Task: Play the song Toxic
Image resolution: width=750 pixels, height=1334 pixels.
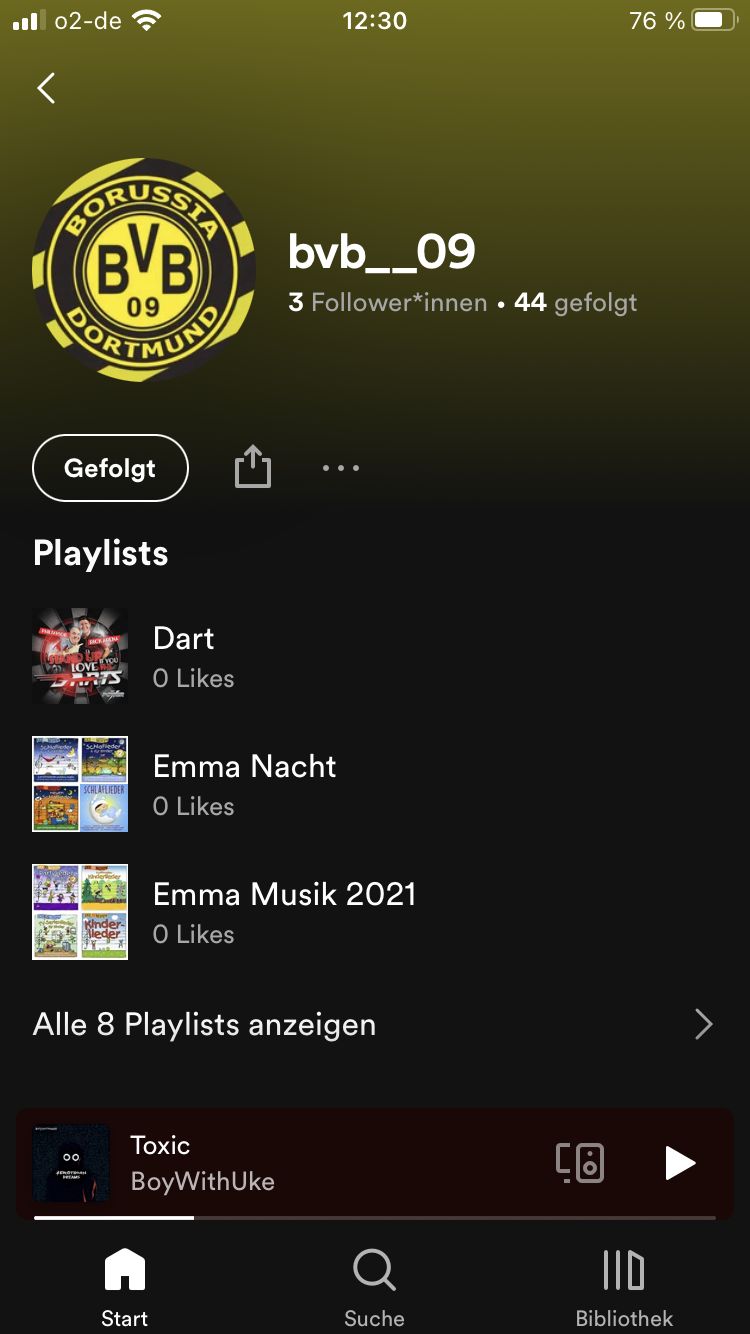Action: (x=679, y=1163)
